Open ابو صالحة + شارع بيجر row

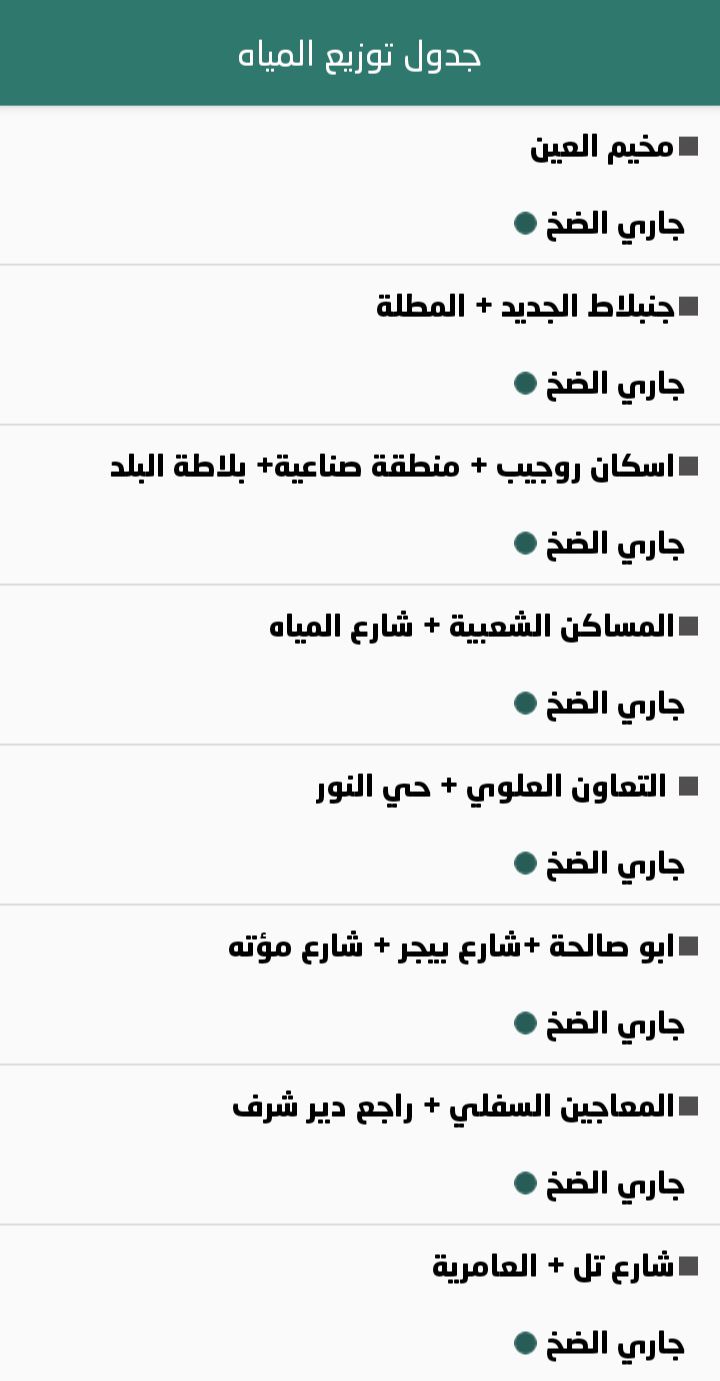coord(360,986)
